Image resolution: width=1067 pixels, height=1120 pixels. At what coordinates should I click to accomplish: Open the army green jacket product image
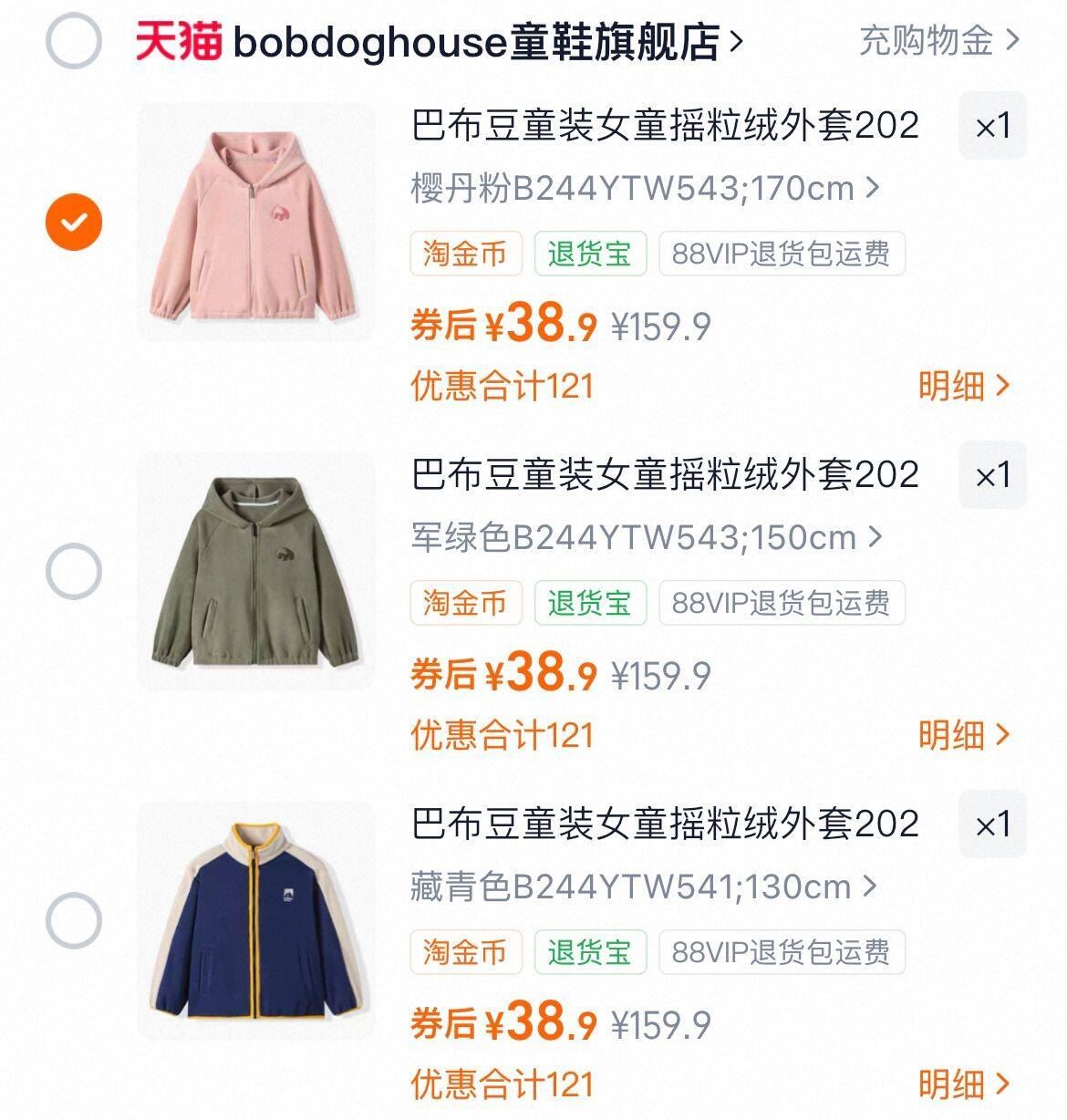(x=255, y=572)
